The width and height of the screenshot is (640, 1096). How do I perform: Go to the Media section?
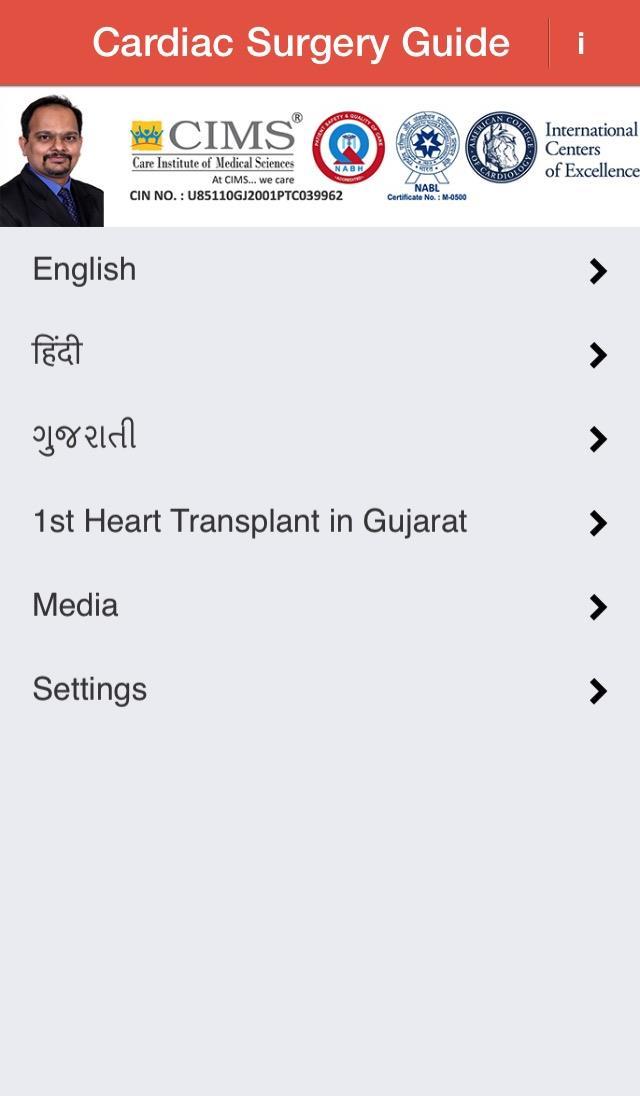click(320, 606)
